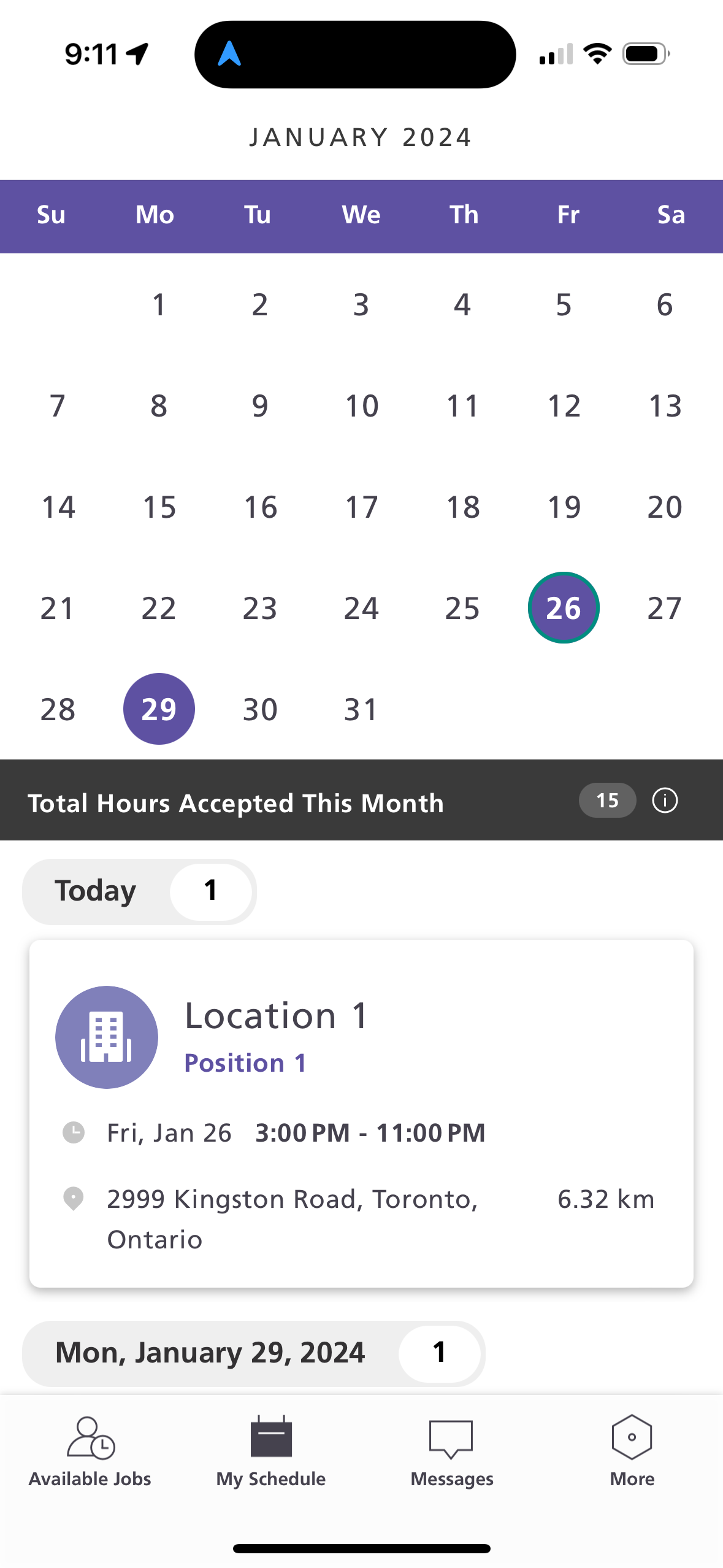Select January 7 in the calendar
This screenshot has width=723, height=1568.
tap(58, 406)
